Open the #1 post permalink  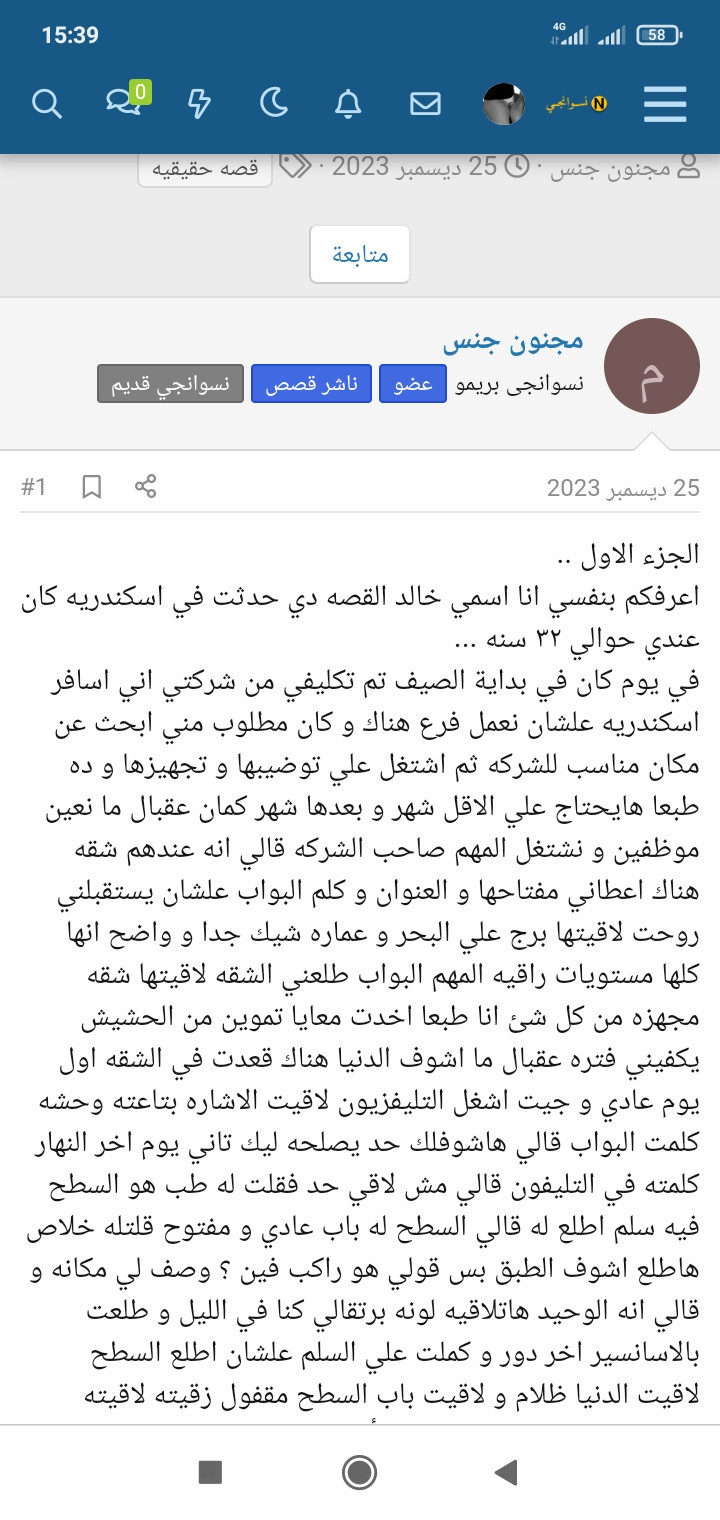(x=34, y=487)
